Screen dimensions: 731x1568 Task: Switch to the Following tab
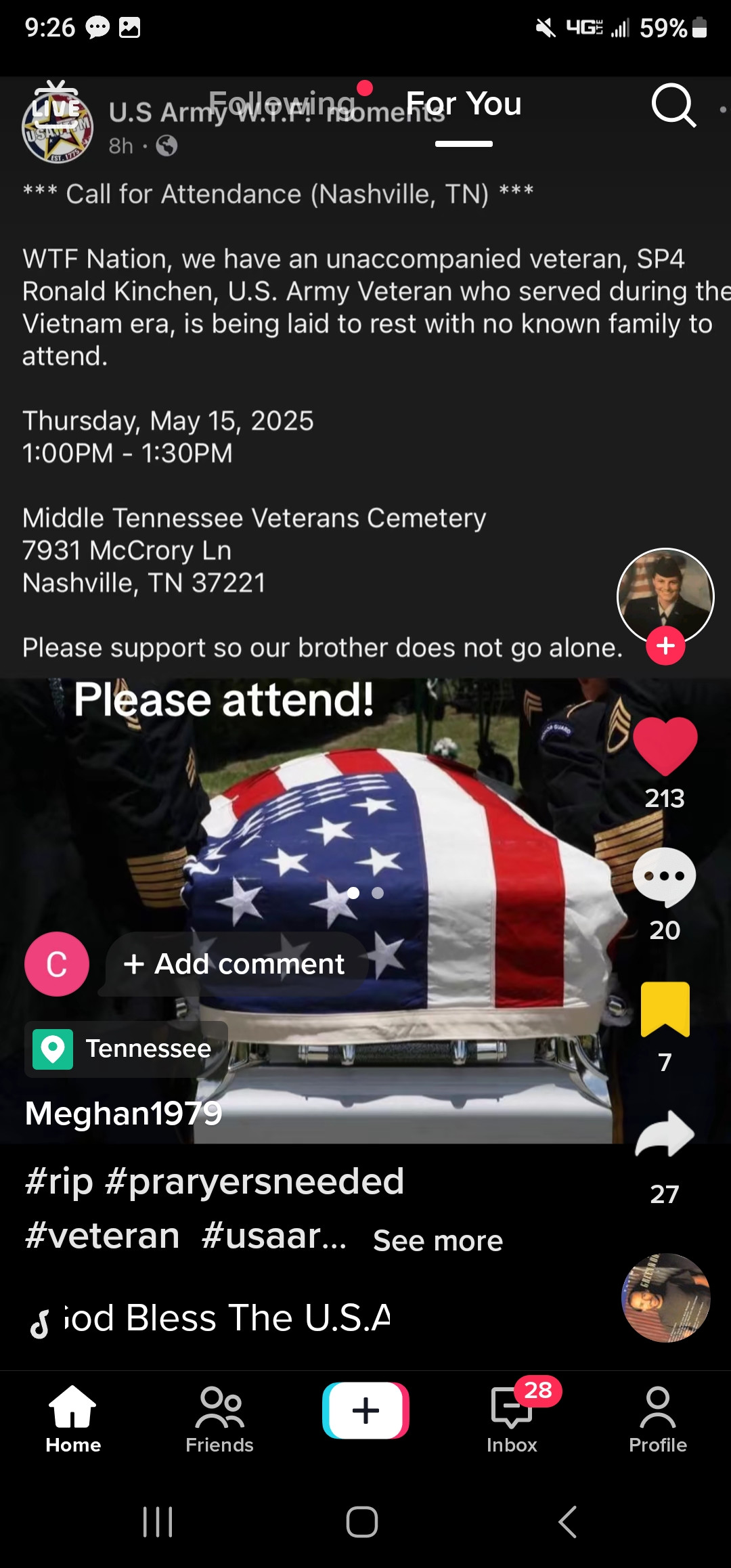282,104
